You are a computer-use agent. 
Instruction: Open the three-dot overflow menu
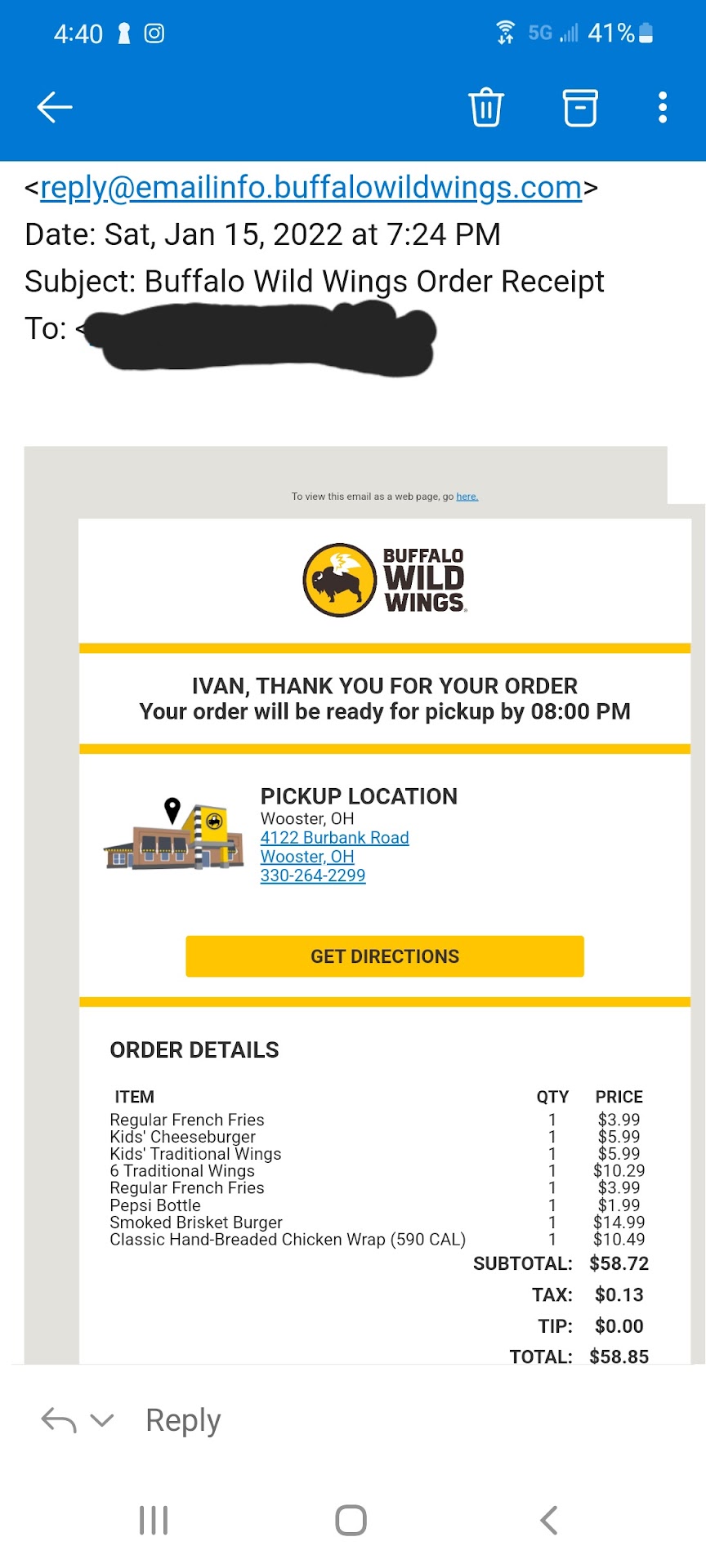tap(663, 107)
